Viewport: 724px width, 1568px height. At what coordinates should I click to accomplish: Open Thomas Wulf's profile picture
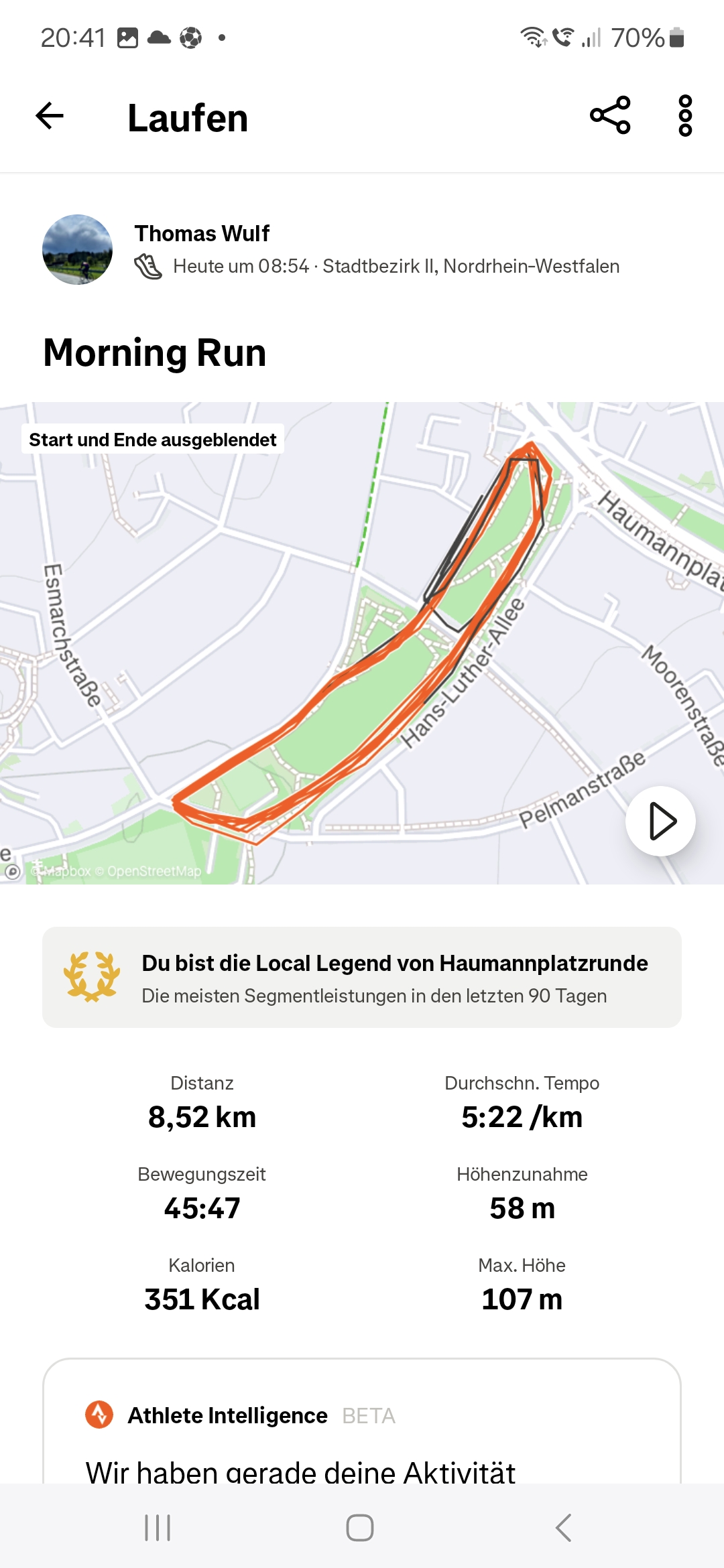point(77,249)
